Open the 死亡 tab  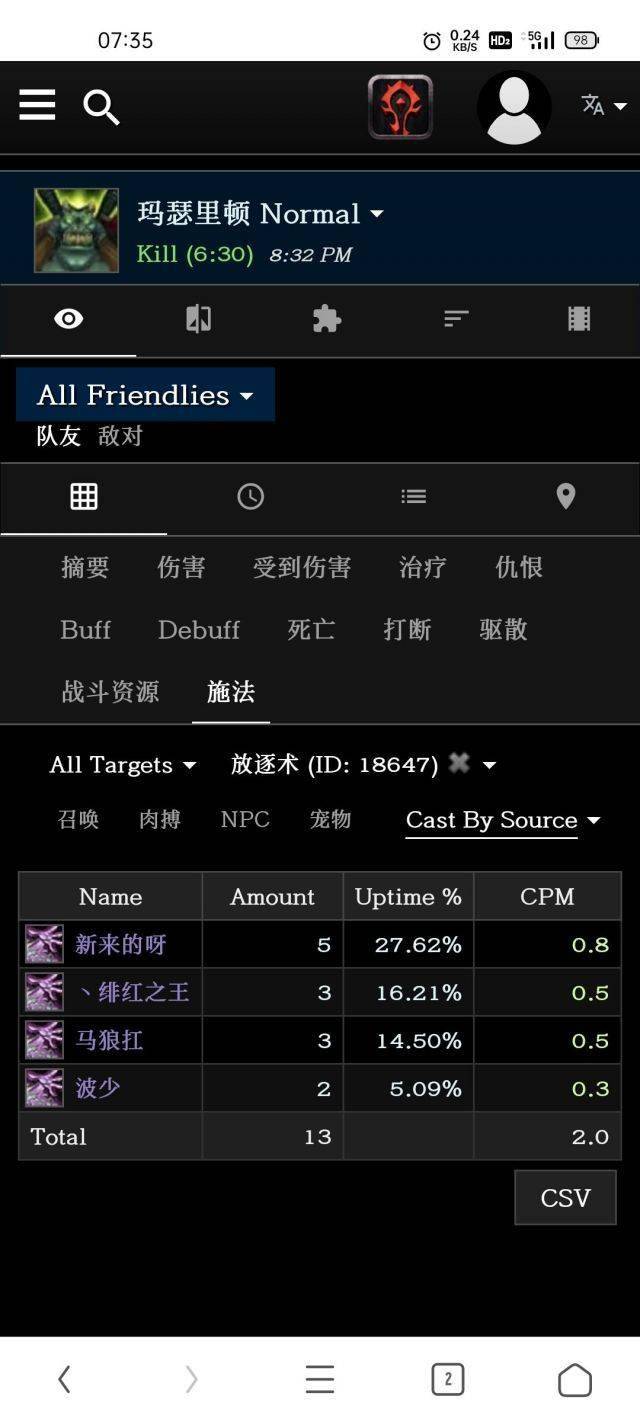[x=311, y=630]
